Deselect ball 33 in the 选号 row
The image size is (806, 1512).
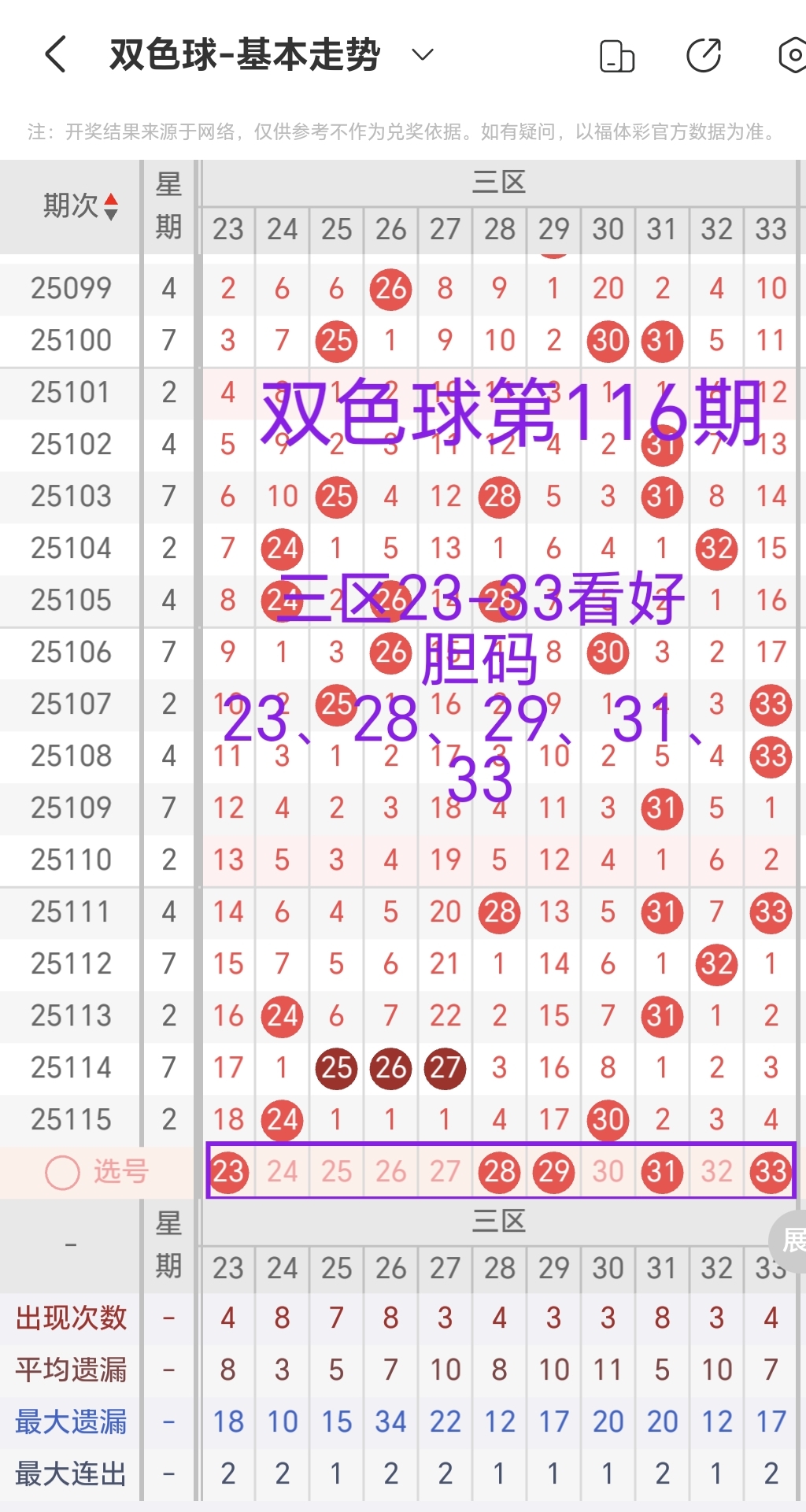pyautogui.click(x=770, y=1172)
